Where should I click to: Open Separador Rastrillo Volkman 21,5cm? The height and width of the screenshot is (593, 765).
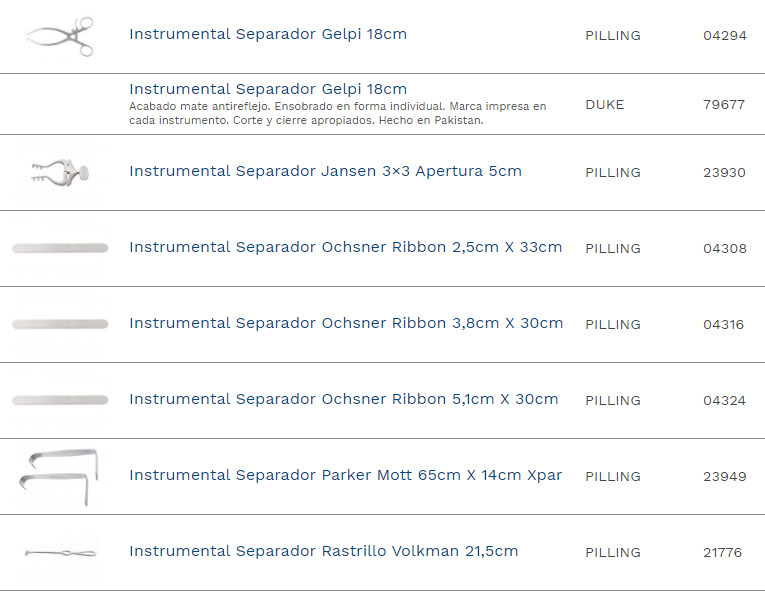(323, 551)
